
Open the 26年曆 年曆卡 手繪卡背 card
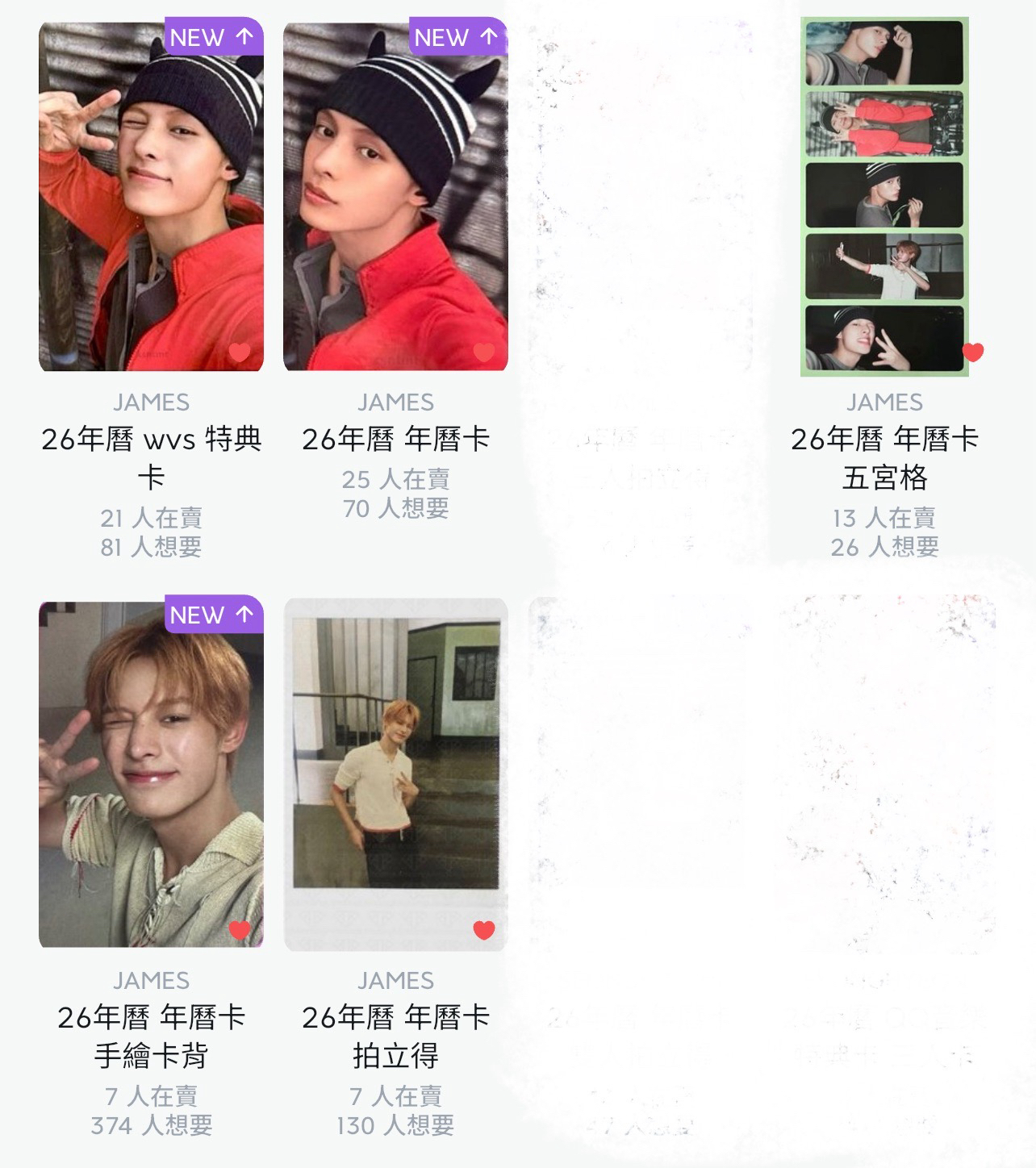click(151, 774)
